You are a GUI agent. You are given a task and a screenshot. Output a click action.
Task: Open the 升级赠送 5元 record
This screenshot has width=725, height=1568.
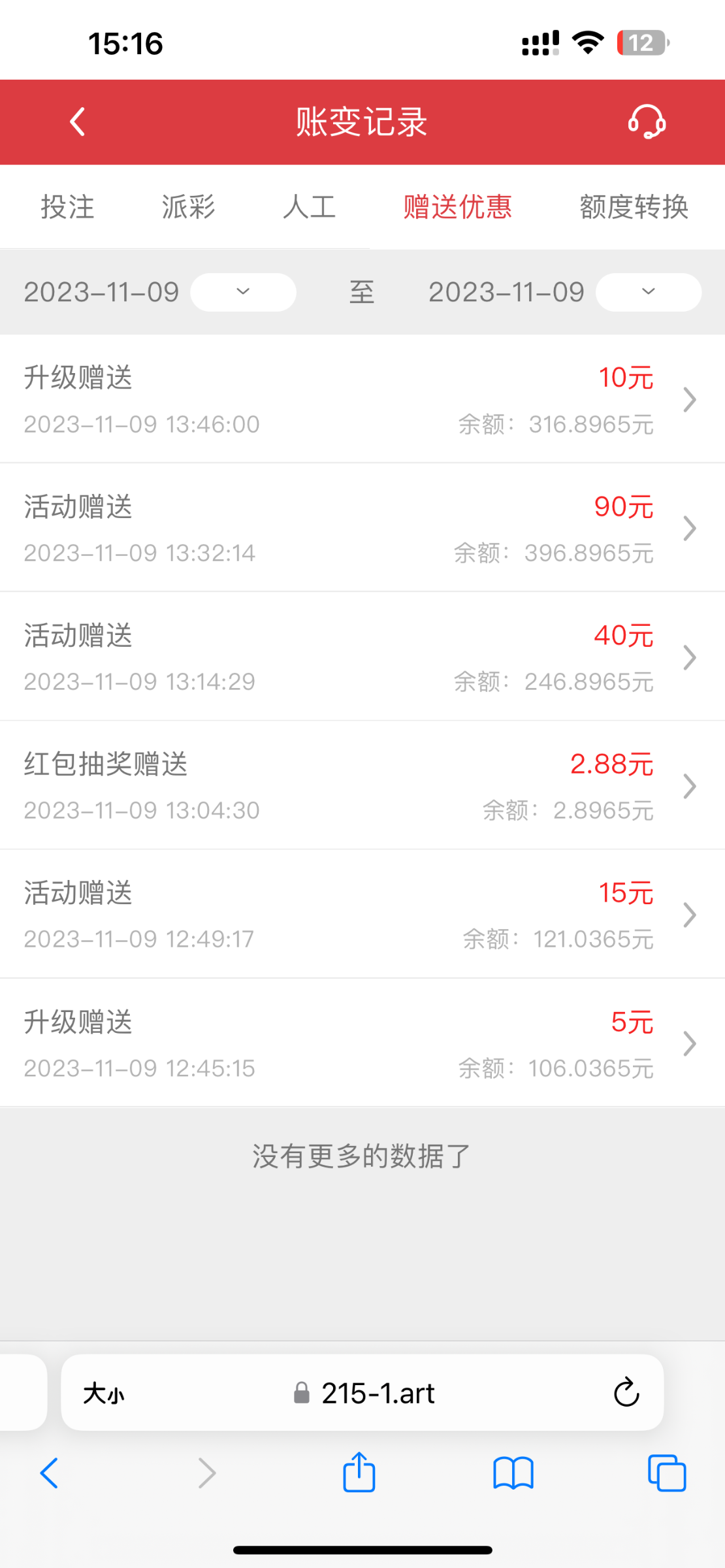pyautogui.click(x=362, y=1043)
